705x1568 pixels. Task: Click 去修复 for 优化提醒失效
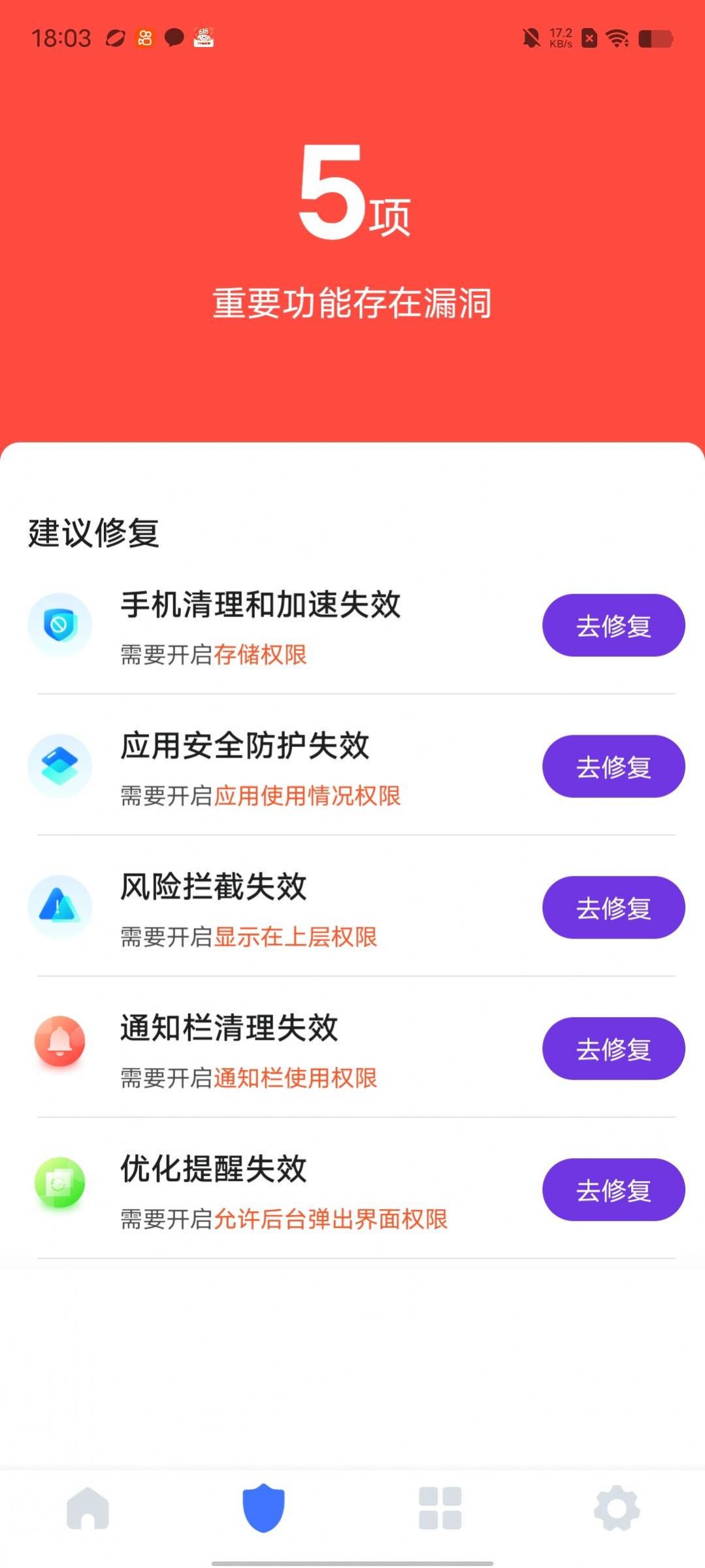pos(613,1190)
